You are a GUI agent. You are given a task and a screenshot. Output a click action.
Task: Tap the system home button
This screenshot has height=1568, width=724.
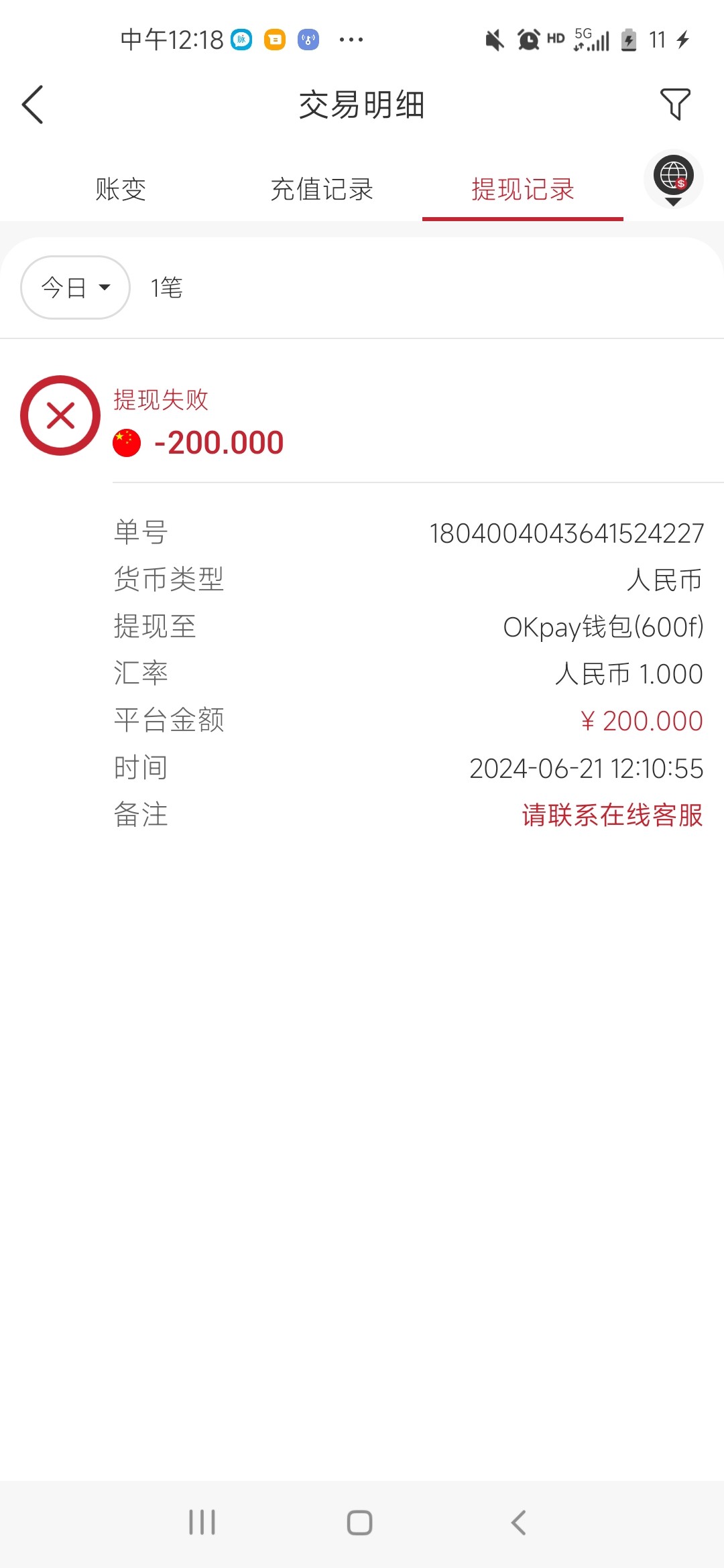coord(360,1522)
